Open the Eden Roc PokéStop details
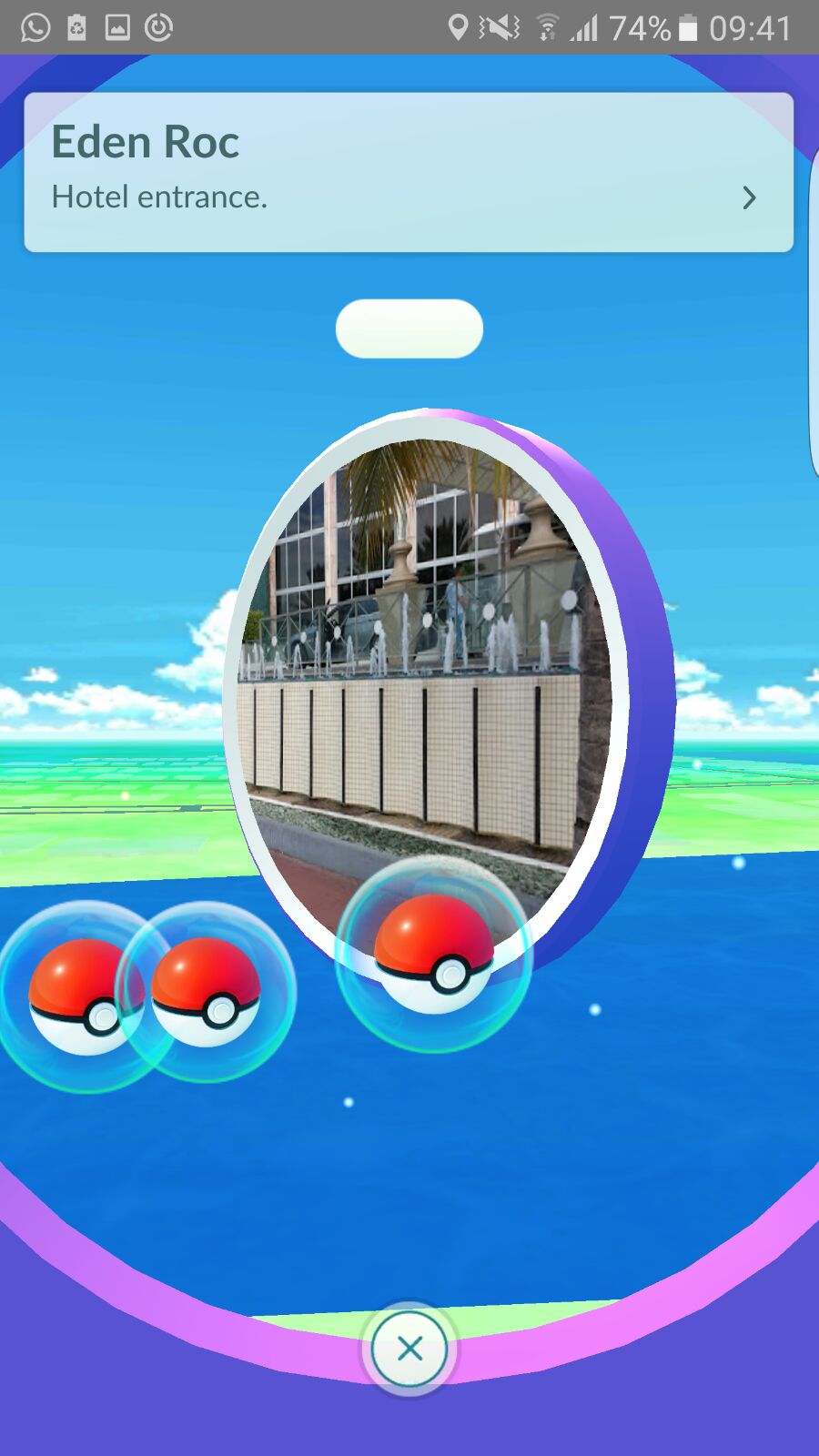819x1456 pixels. point(748,197)
